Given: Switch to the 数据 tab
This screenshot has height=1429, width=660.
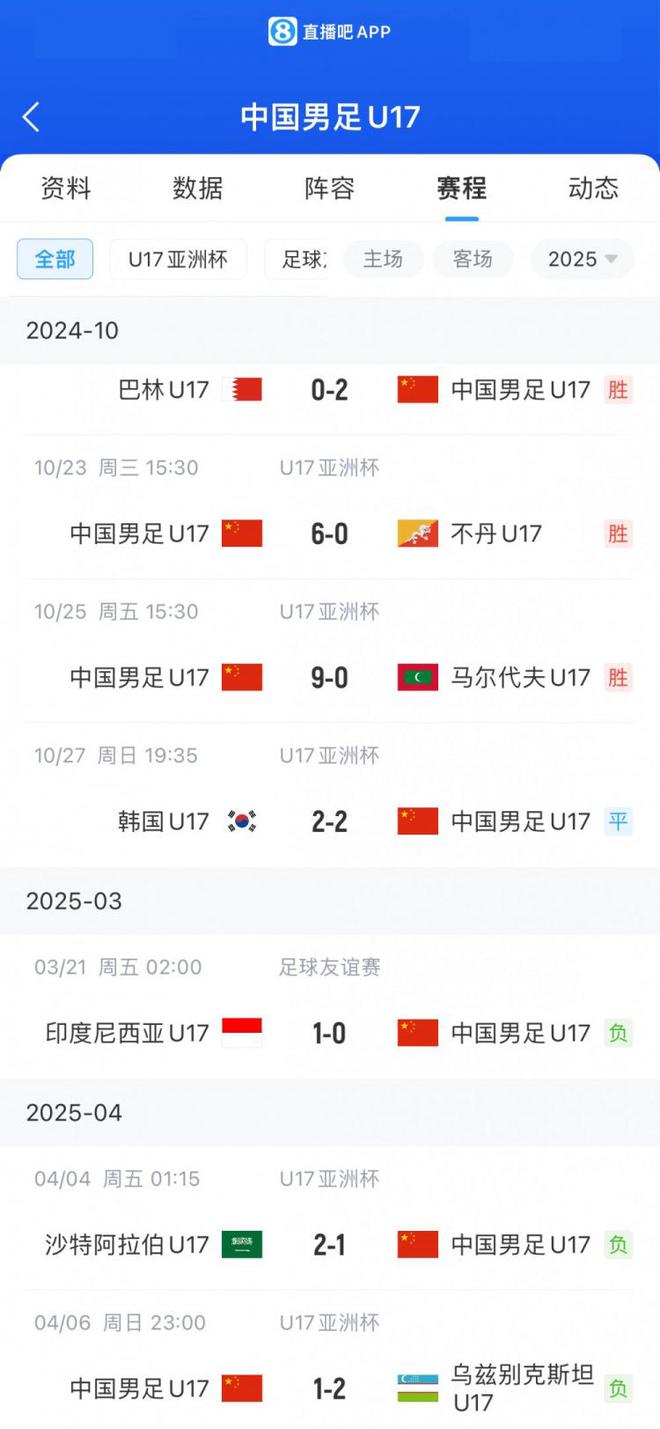Looking at the screenshot, I should click(198, 188).
